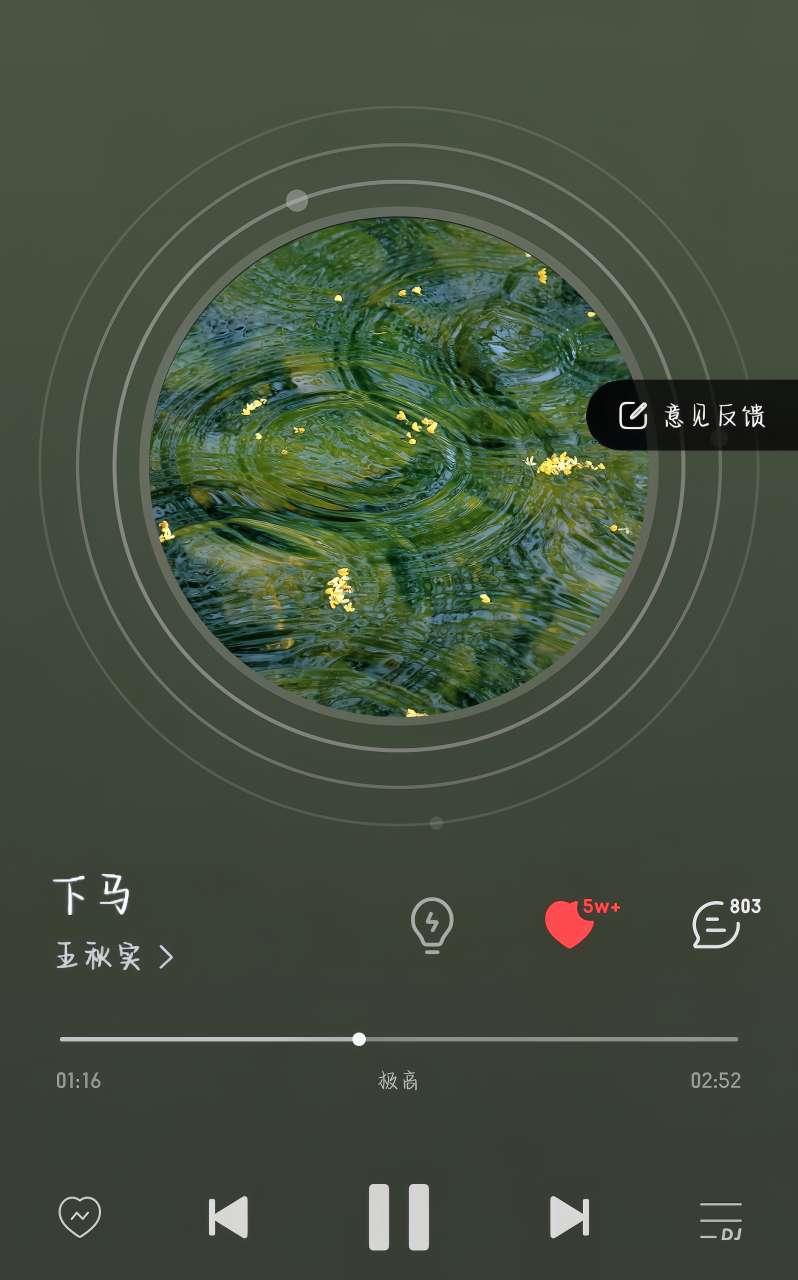Open the DJ playlist queue
The image size is (798, 1280).
[720, 1221]
